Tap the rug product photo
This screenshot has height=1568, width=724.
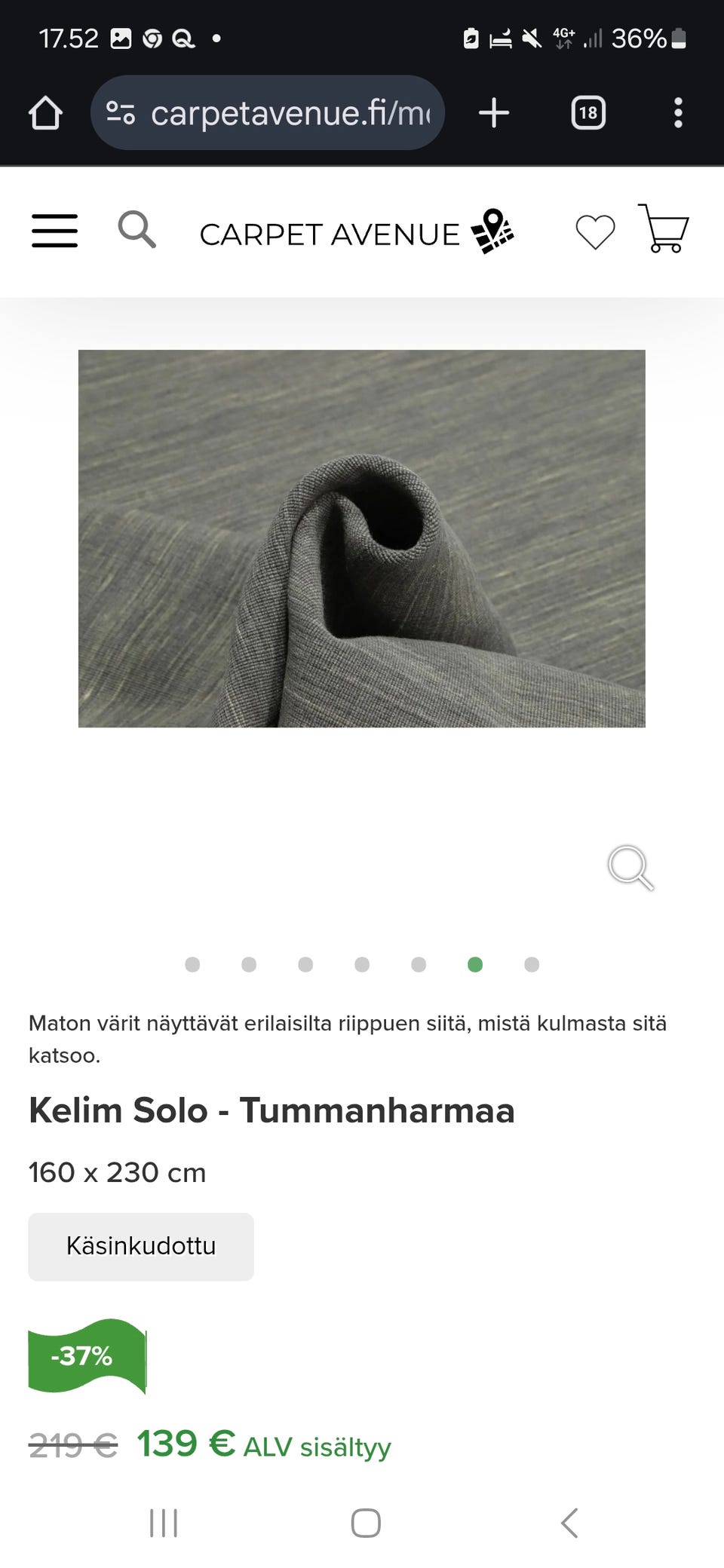[362, 537]
